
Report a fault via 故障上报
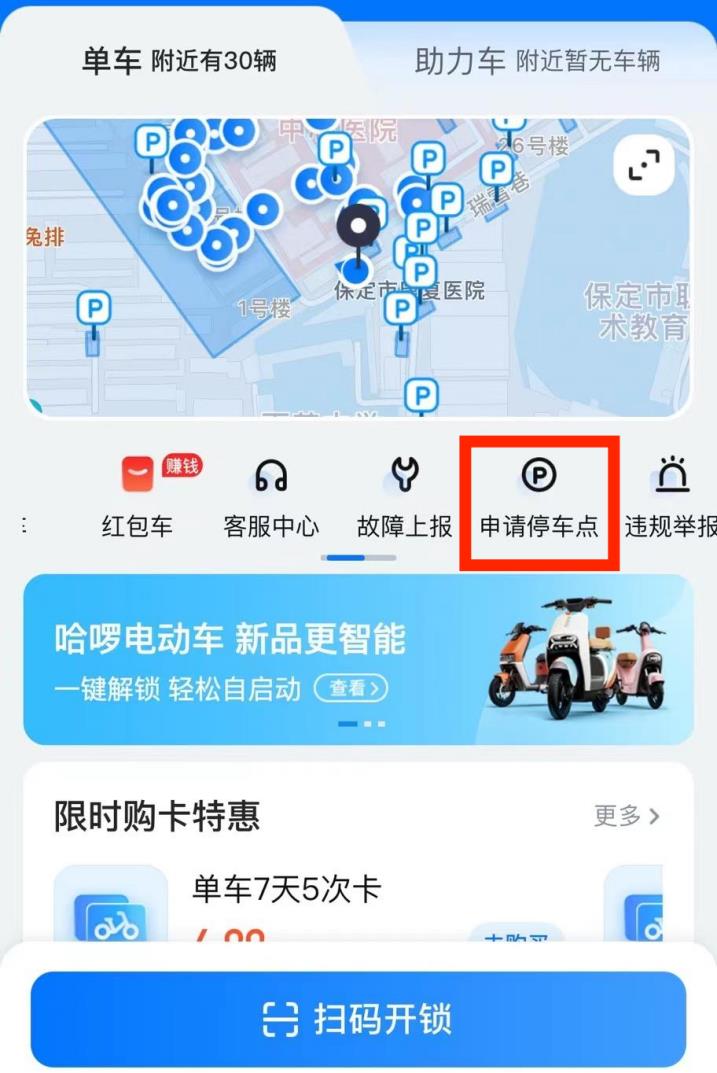point(404,497)
